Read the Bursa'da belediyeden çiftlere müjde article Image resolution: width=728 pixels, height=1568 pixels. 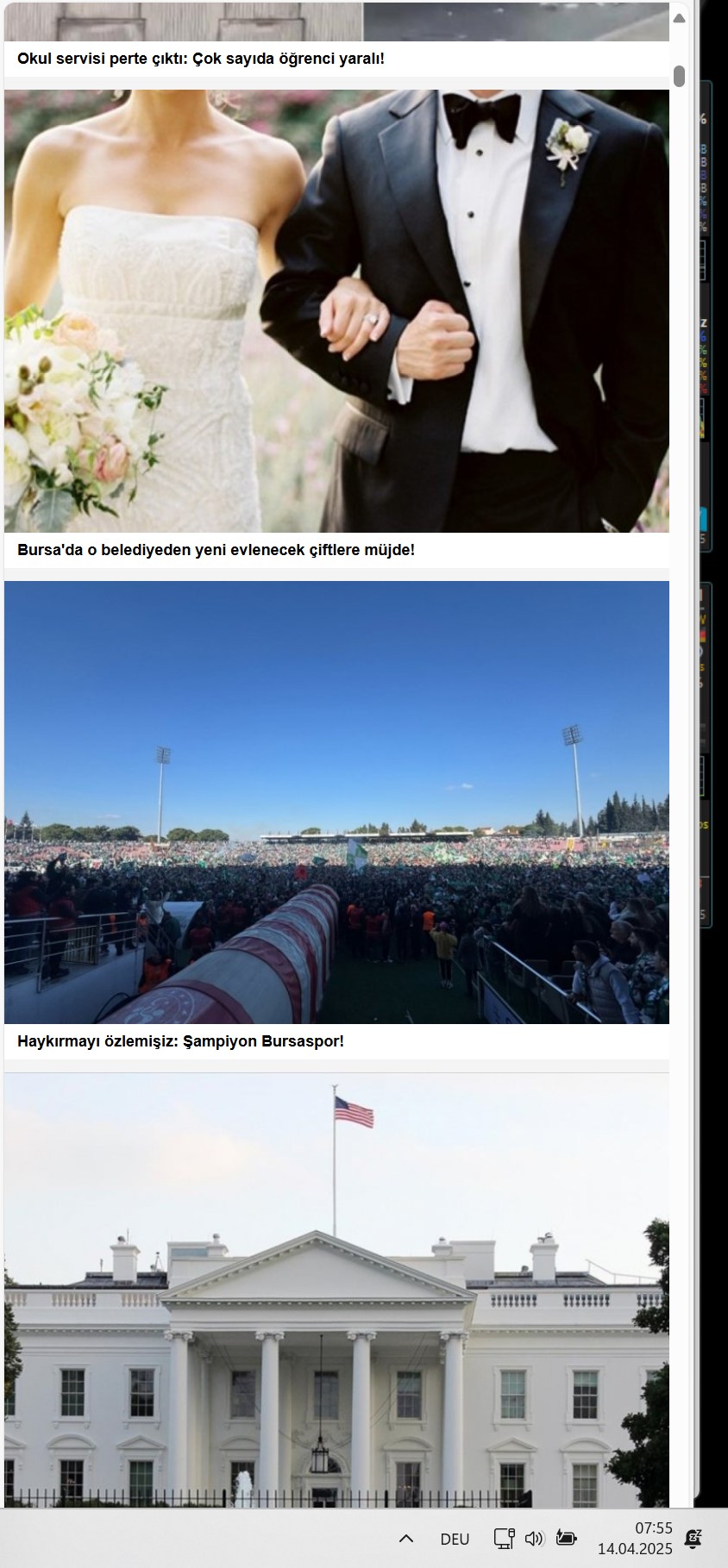216,550
